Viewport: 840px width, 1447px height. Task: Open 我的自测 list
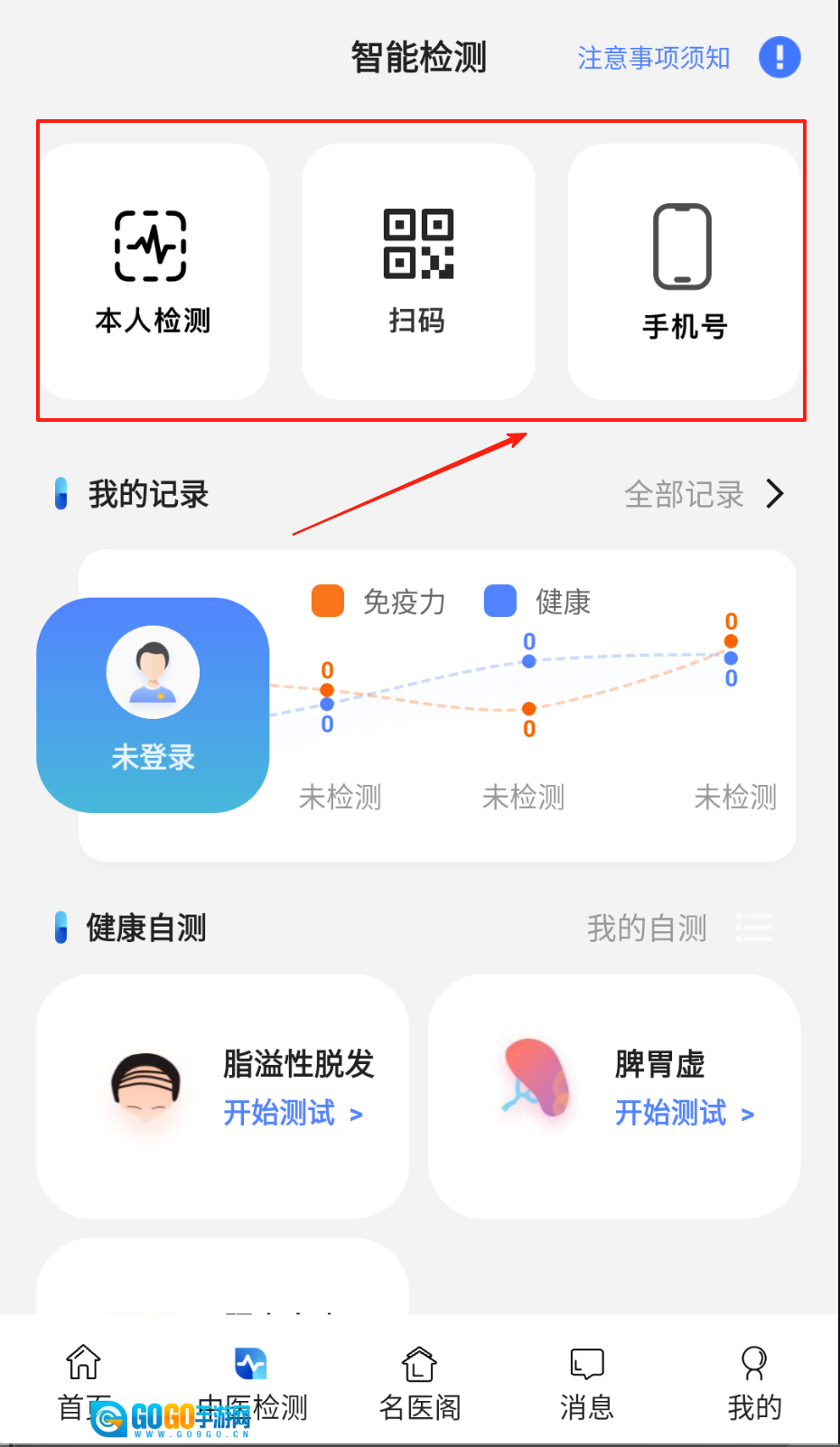(x=677, y=928)
